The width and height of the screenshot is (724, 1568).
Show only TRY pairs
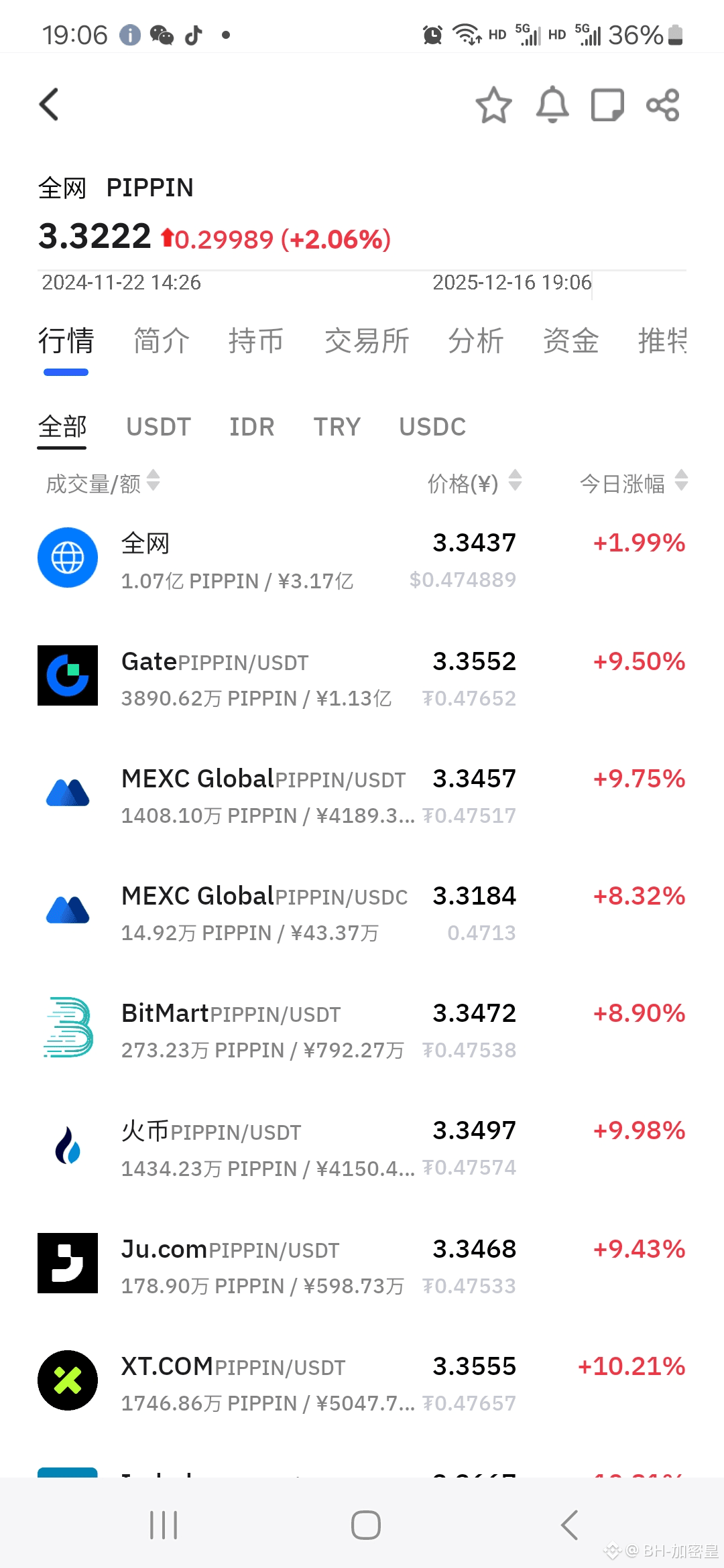click(337, 427)
